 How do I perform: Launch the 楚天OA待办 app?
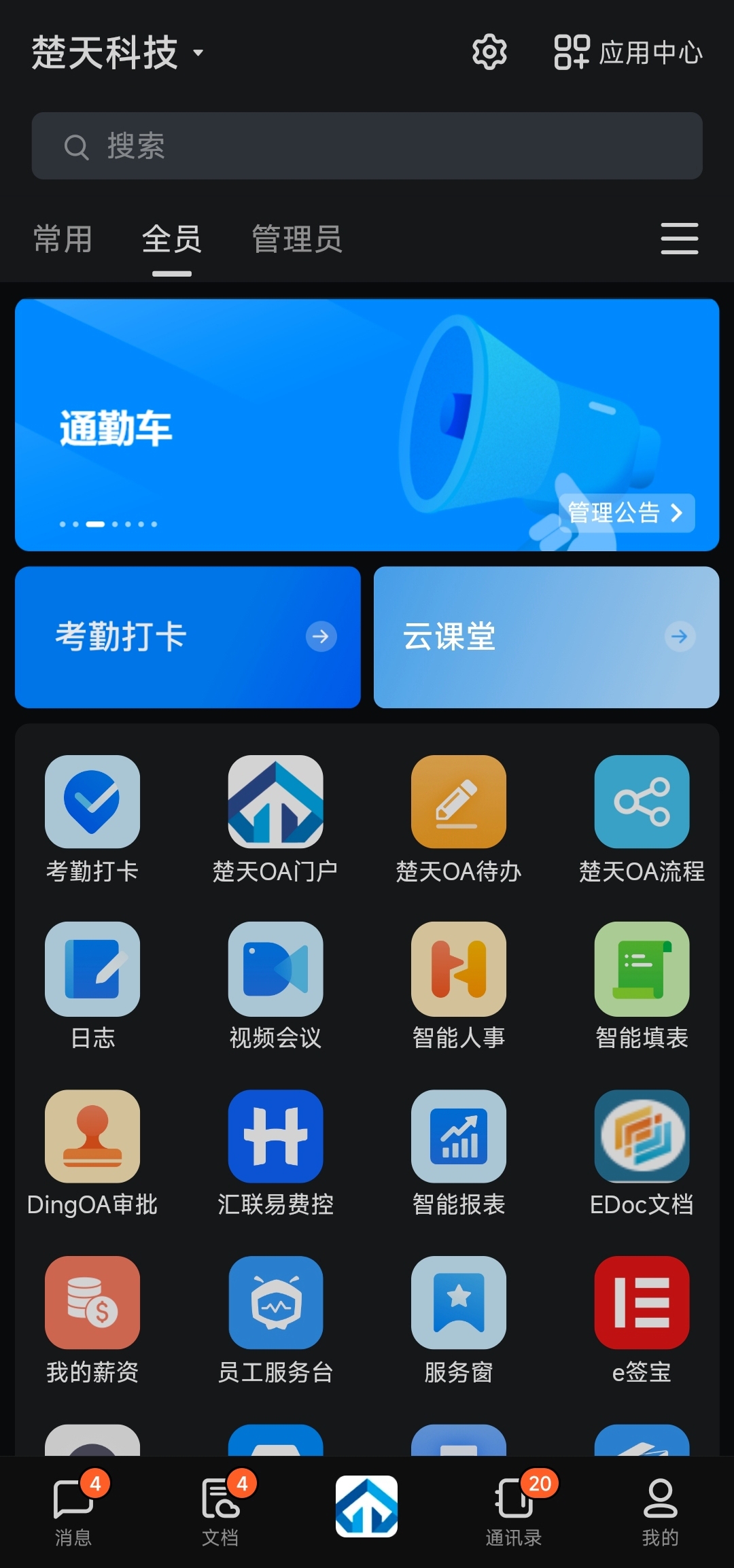458,802
